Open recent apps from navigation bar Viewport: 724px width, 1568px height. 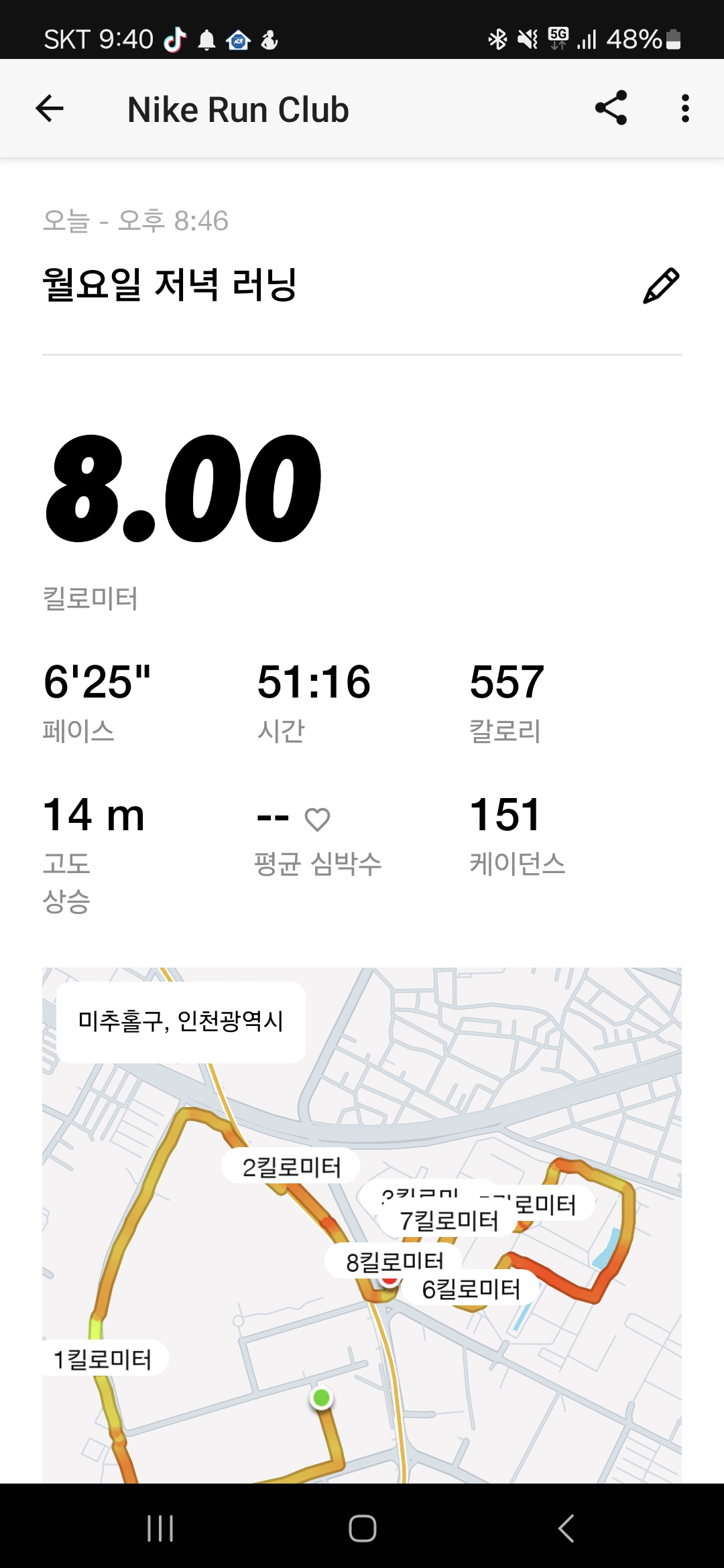tap(160, 1528)
